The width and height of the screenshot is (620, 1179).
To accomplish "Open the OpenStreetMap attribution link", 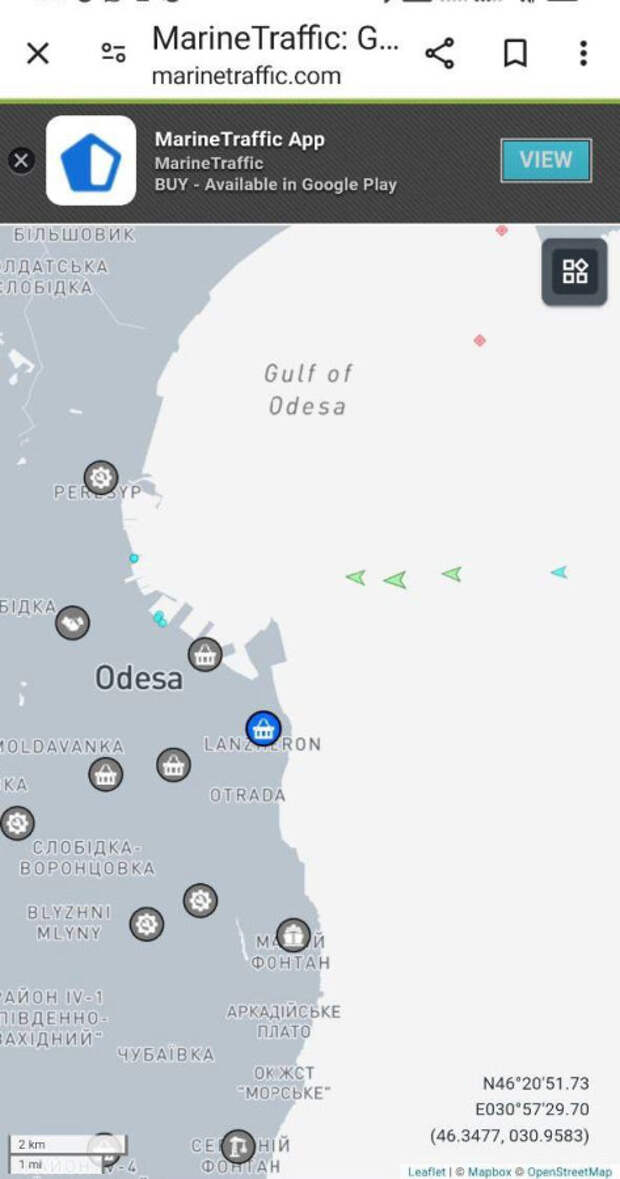I will pyautogui.click(x=569, y=1172).
